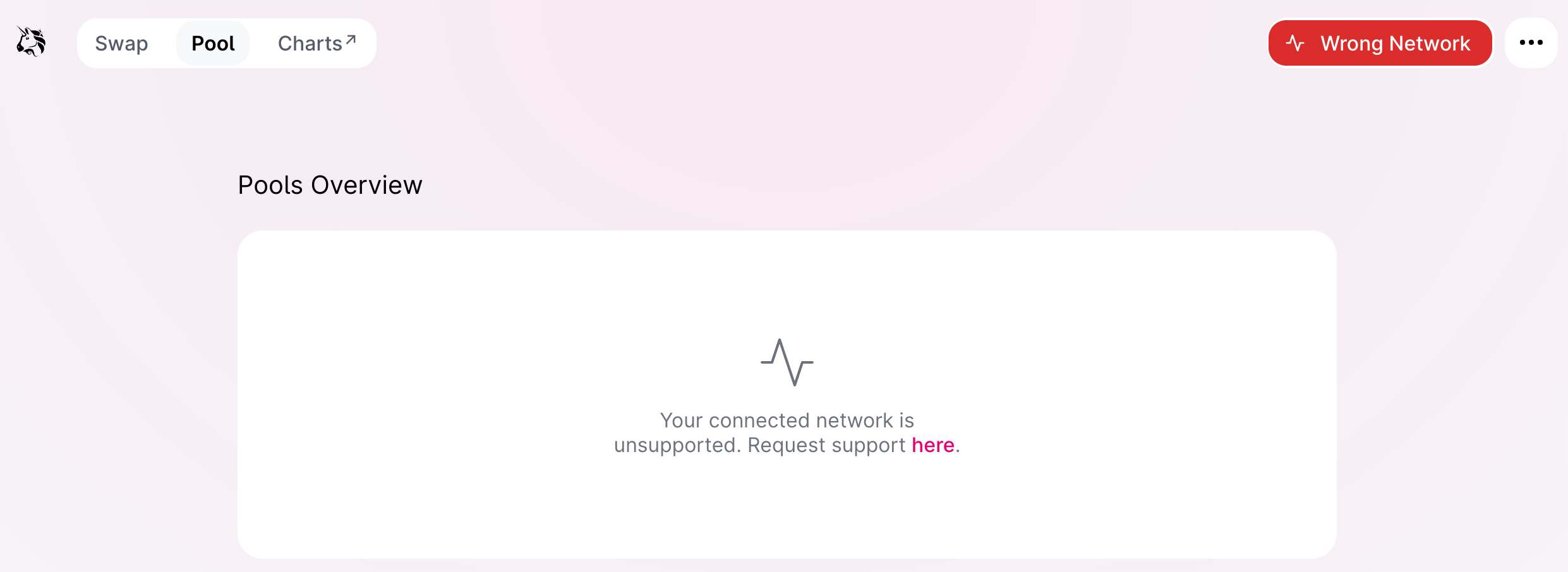
Task: Open the Charts external link
Action: coord(317,44)
